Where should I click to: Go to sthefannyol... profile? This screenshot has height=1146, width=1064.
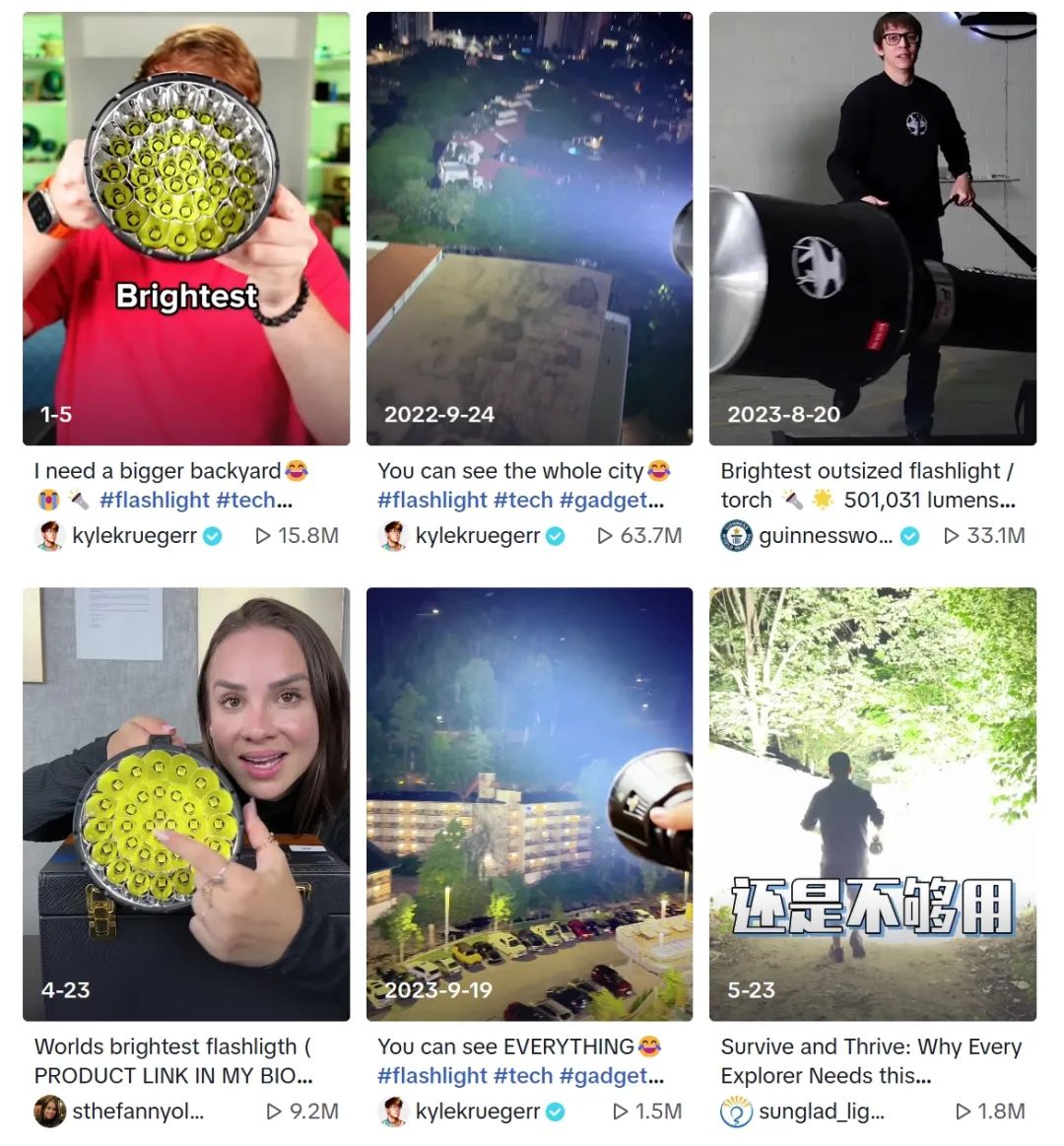137,1112
